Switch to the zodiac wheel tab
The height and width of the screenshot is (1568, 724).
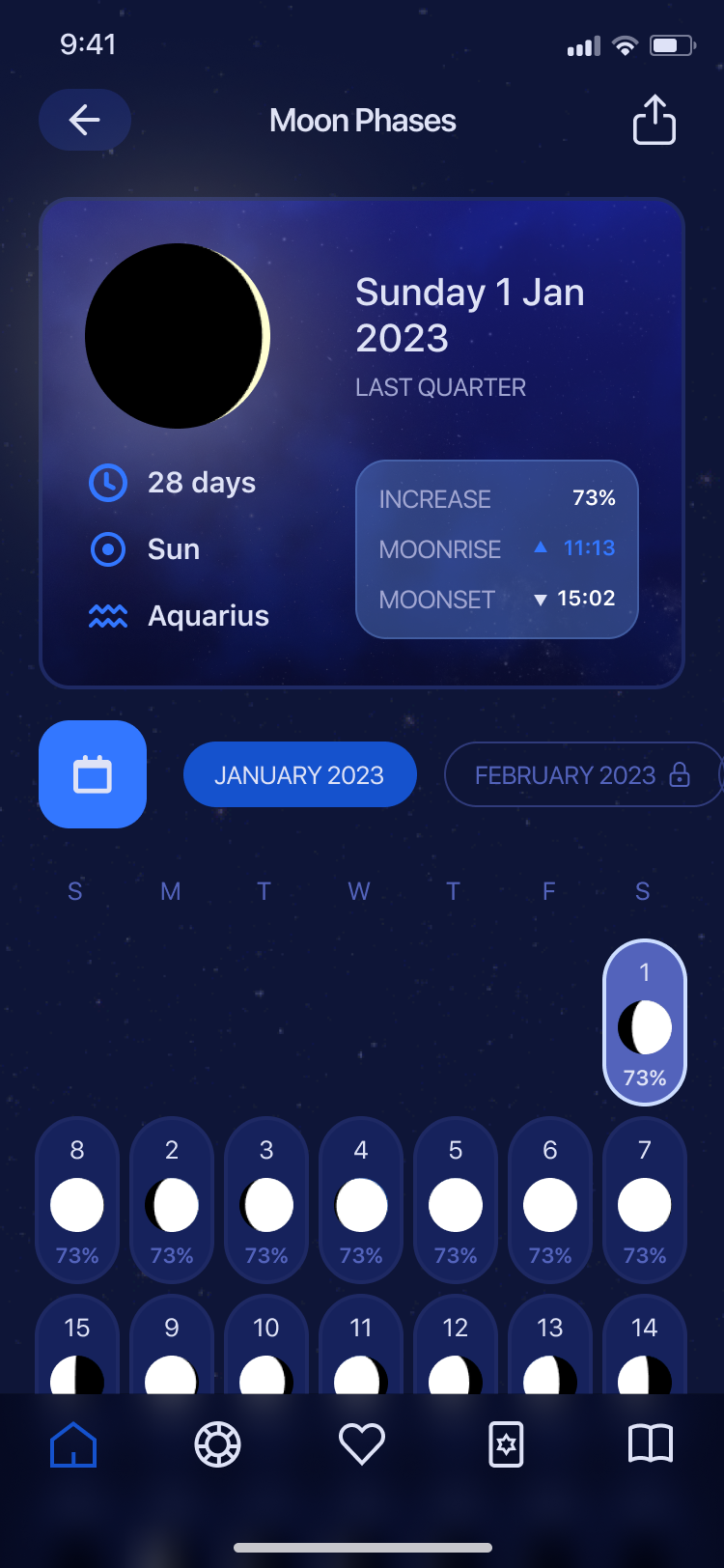tap(217, 1444)
